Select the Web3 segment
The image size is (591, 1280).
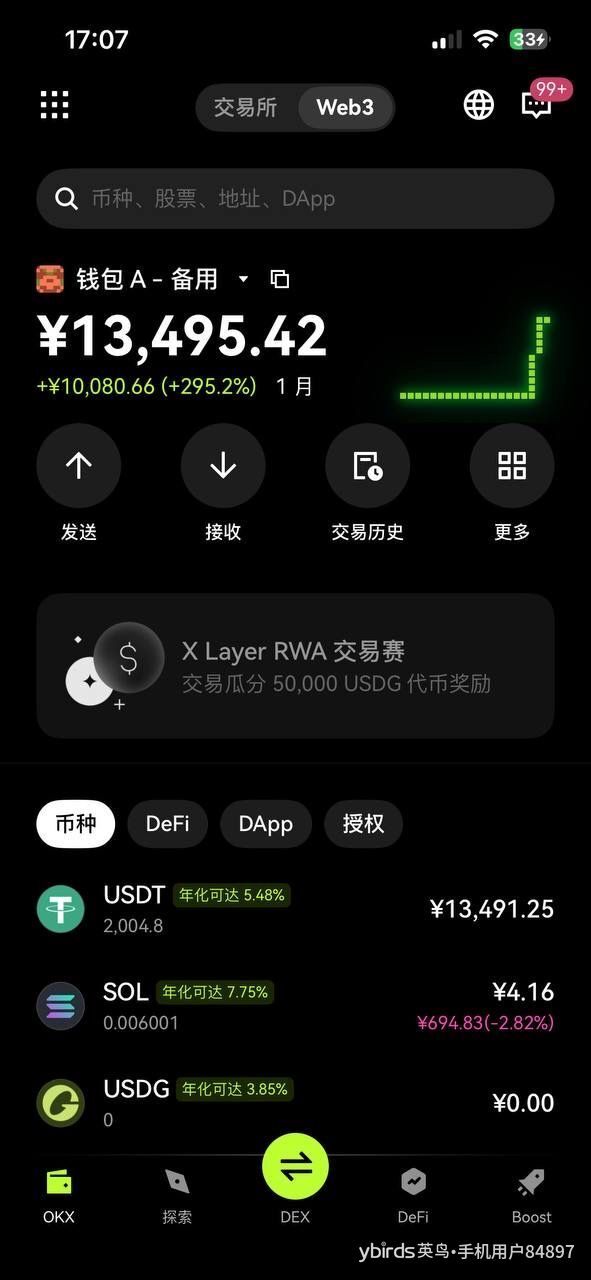[345, 107]
